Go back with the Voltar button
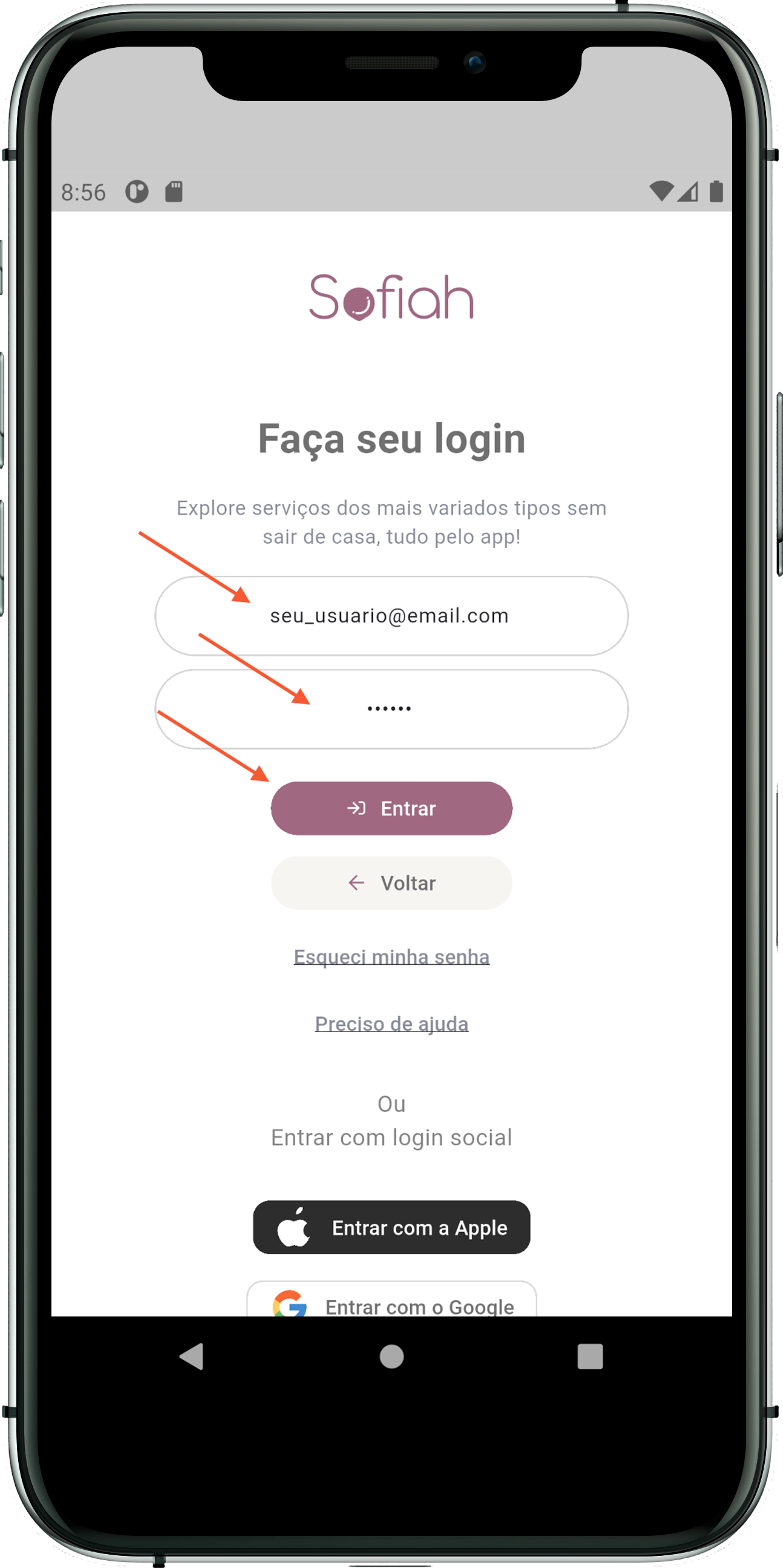 click(391, 883)
